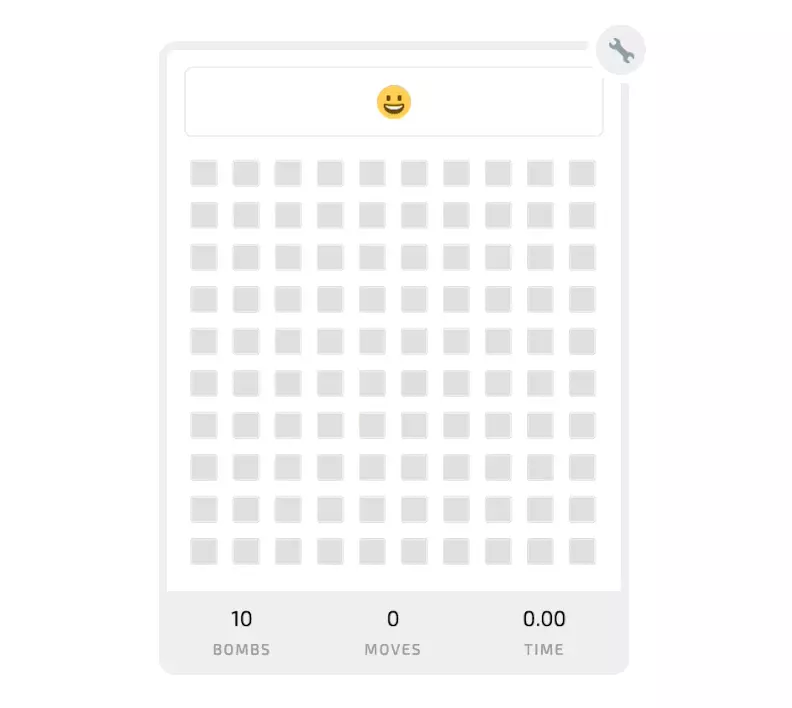Uncover the bottom-right corner cell of the grid
Screen dimensions: 792x708
click(582, 551)
